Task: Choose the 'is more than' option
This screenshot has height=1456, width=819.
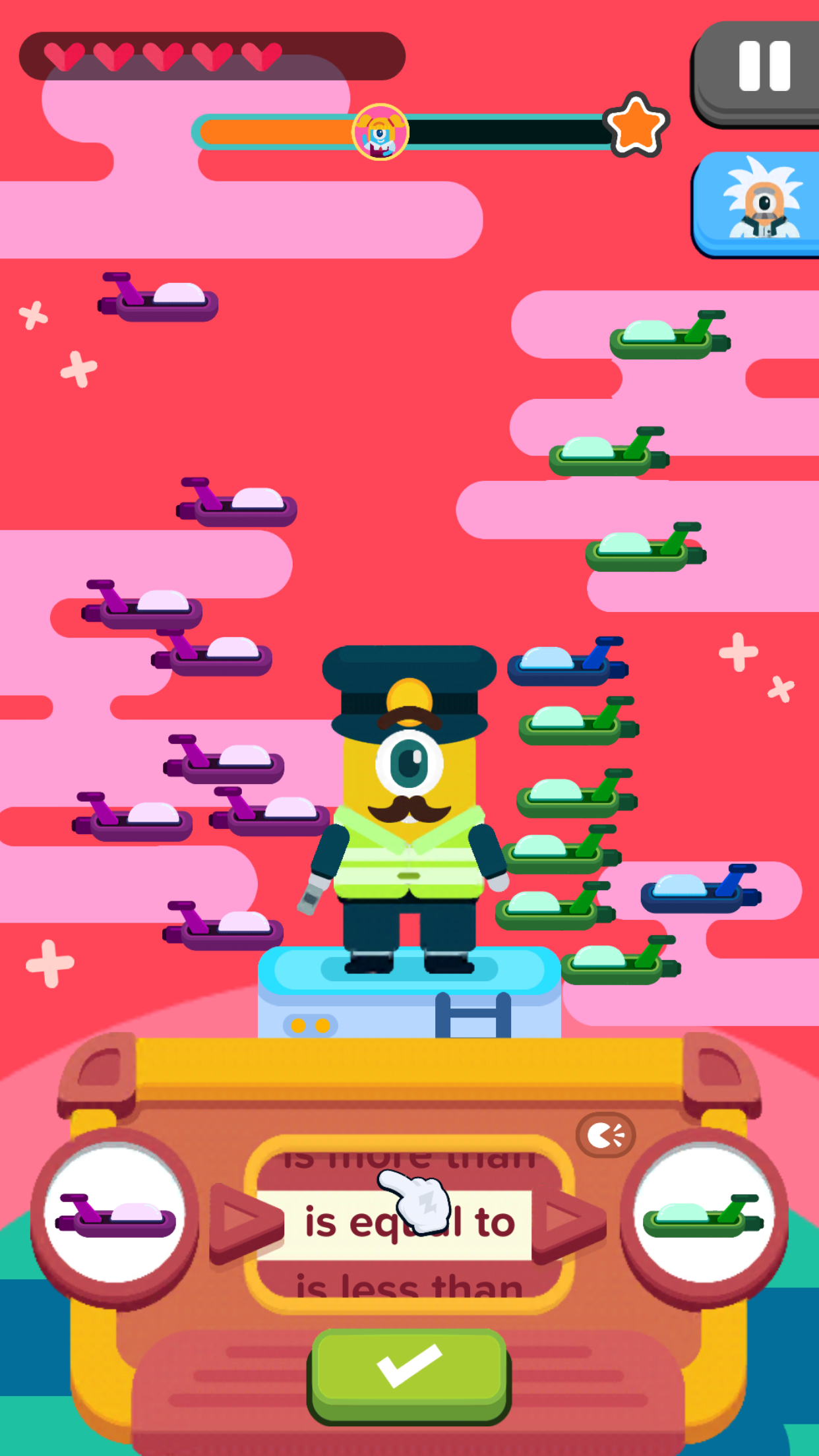Action: (409, 1161)
